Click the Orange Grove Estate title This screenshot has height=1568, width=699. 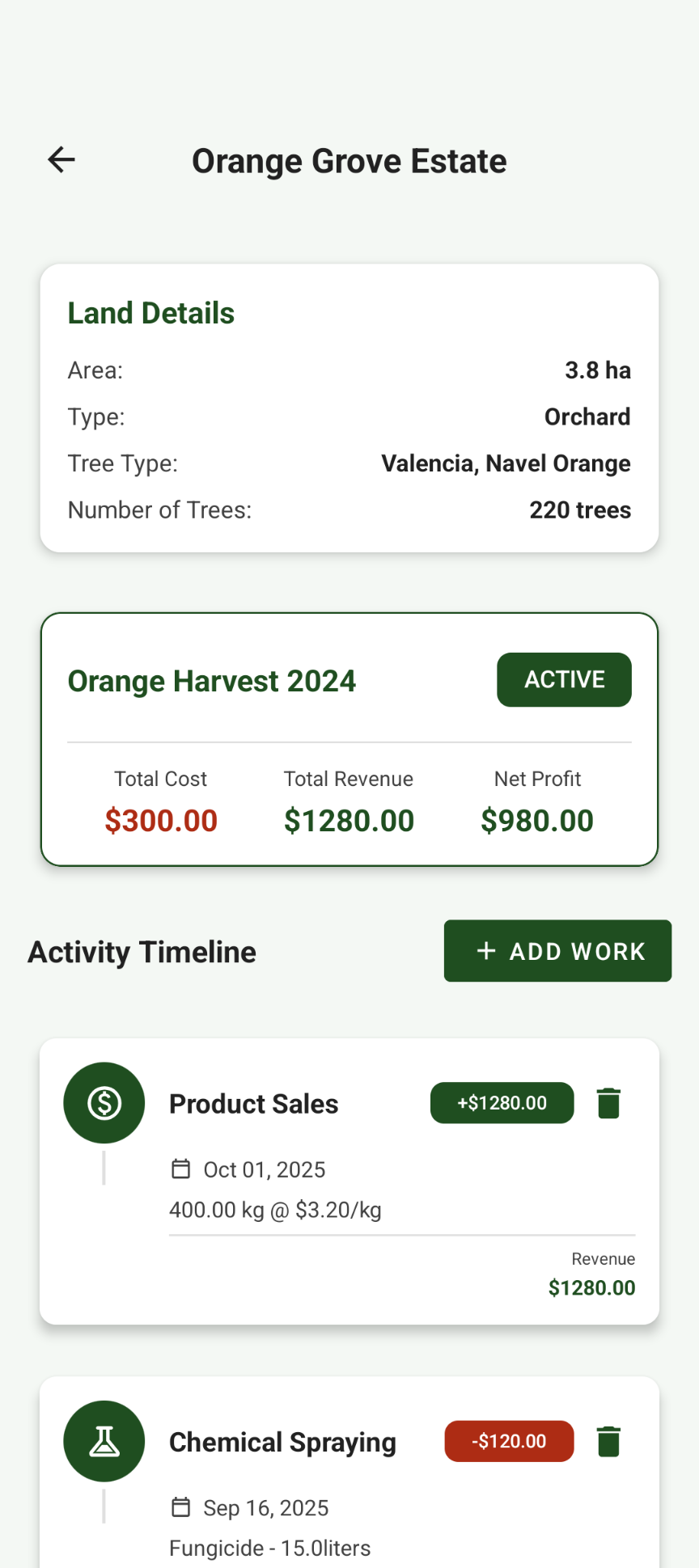coord(349,161)
